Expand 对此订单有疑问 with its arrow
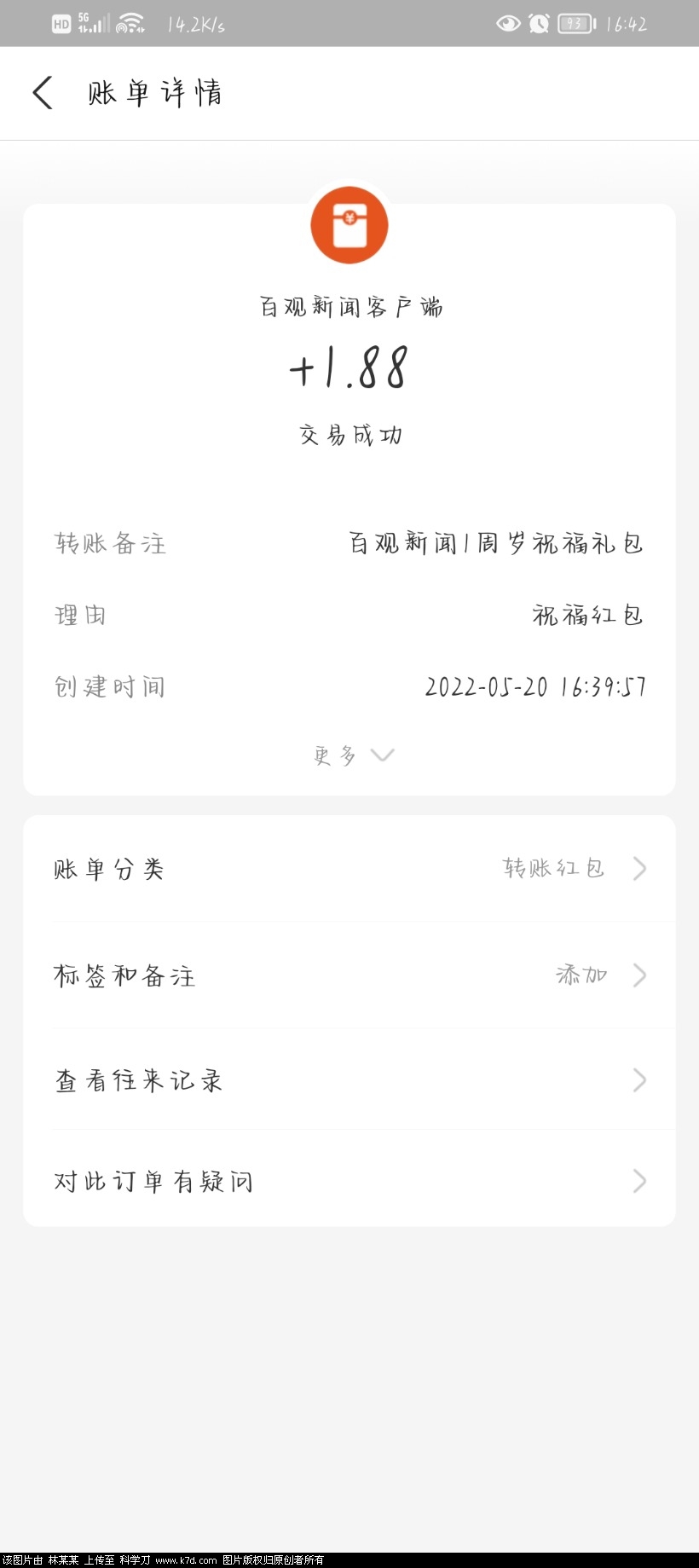Image resolution: width=699 pixels, height=1568 pixels. (640, 1181)
